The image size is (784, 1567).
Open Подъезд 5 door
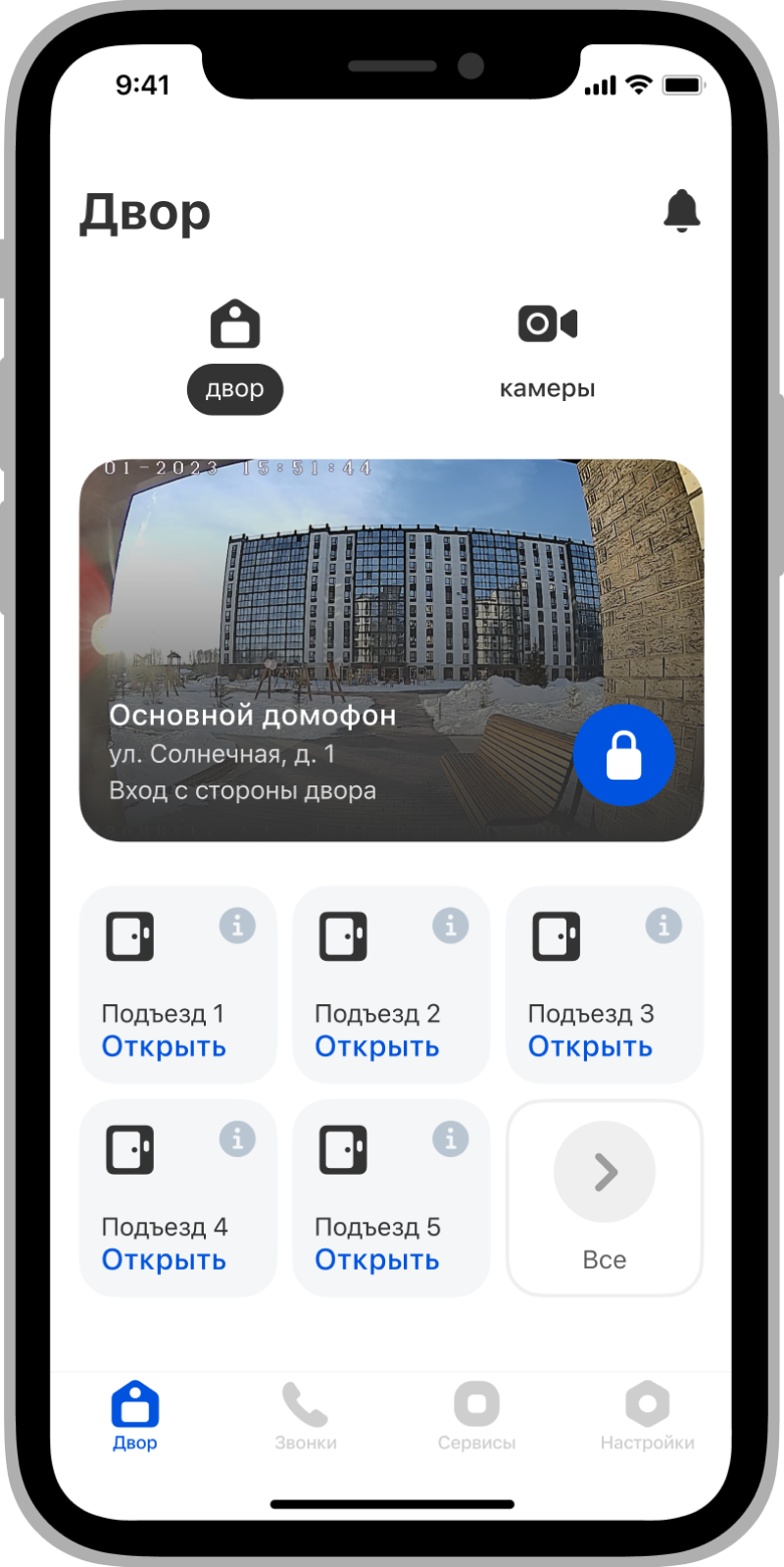click(x=376, y=1259)
